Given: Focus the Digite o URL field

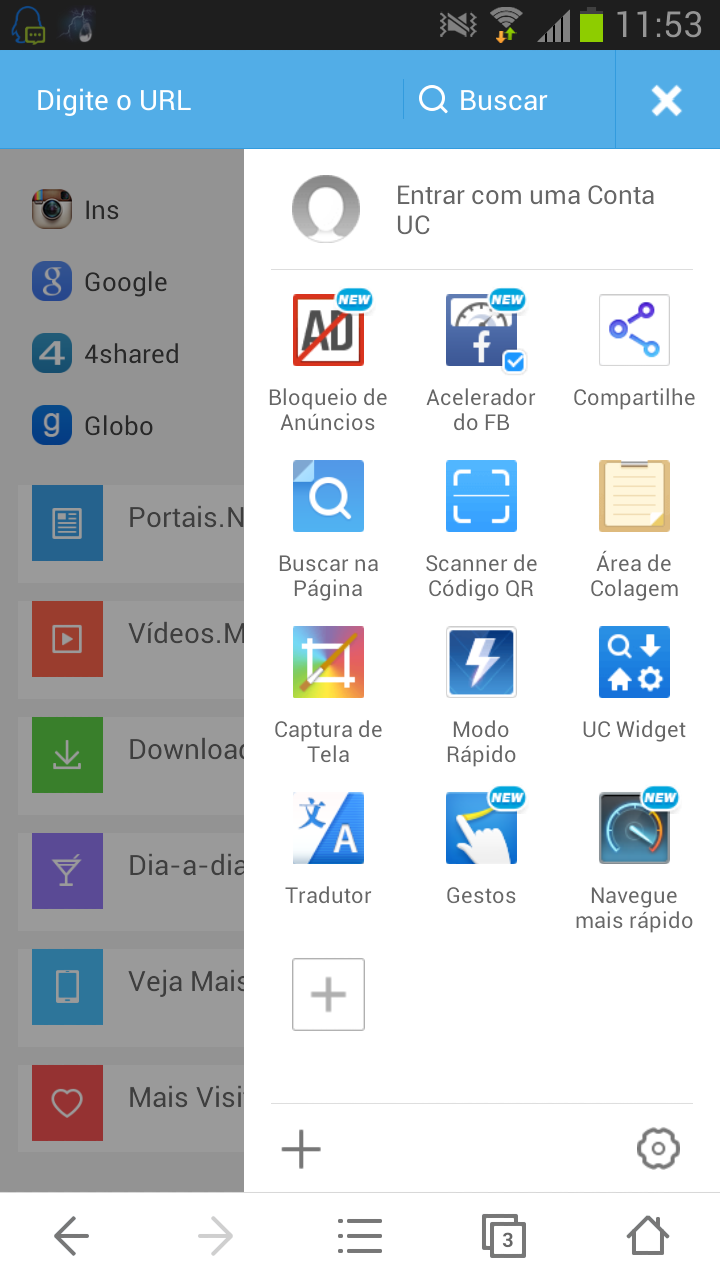Looking at the screenshot, I should pos(200,100).
